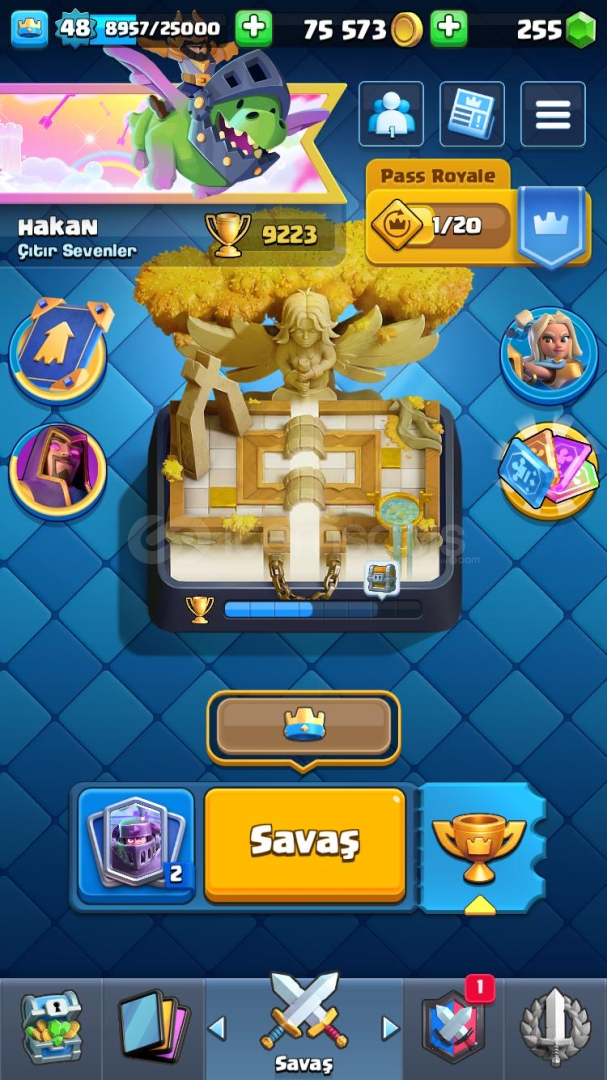Viewport: 607px width, 1080px height.
Task: Buy experience with the green plus button
Action: pos(254,29)
